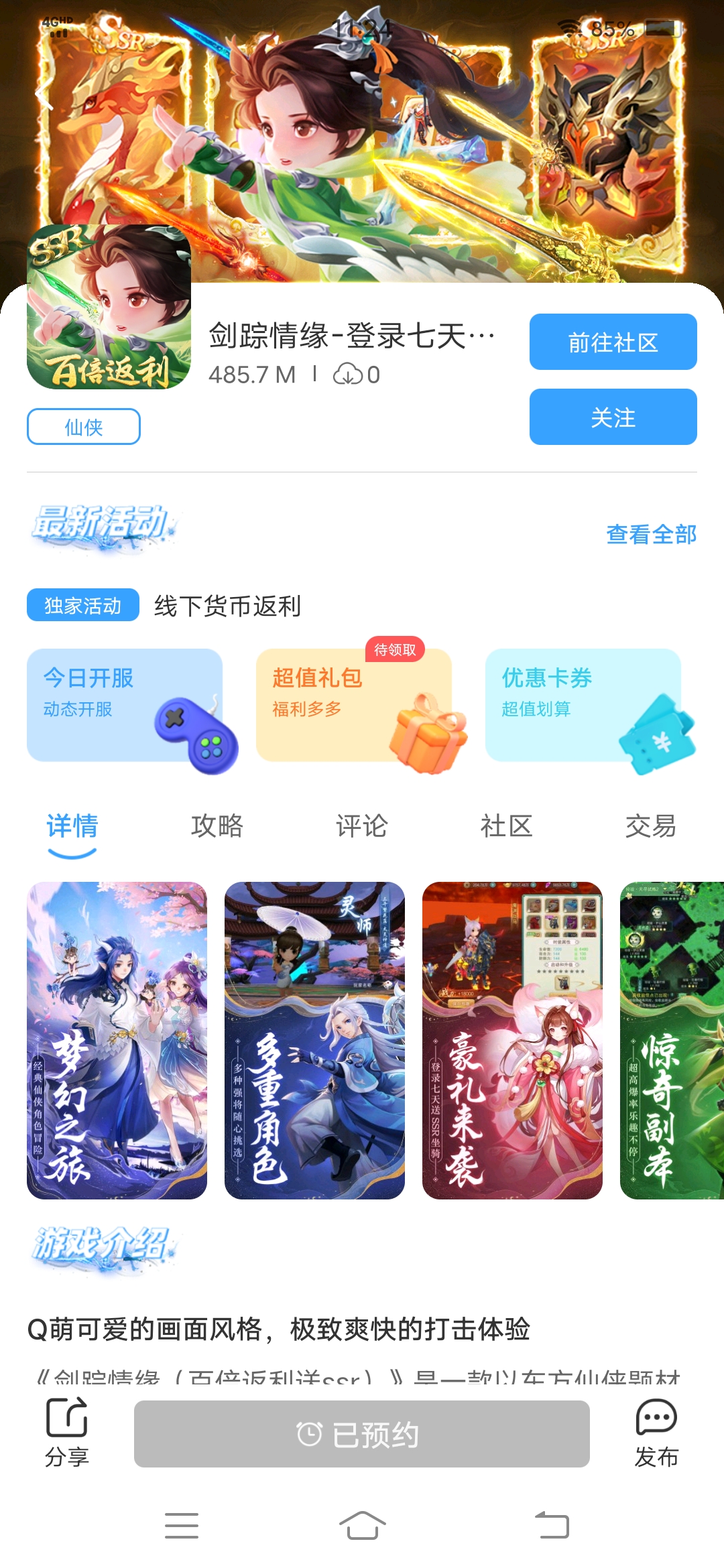
Task: Go back using the top-left arrow
Action: (x=44, y=94)
